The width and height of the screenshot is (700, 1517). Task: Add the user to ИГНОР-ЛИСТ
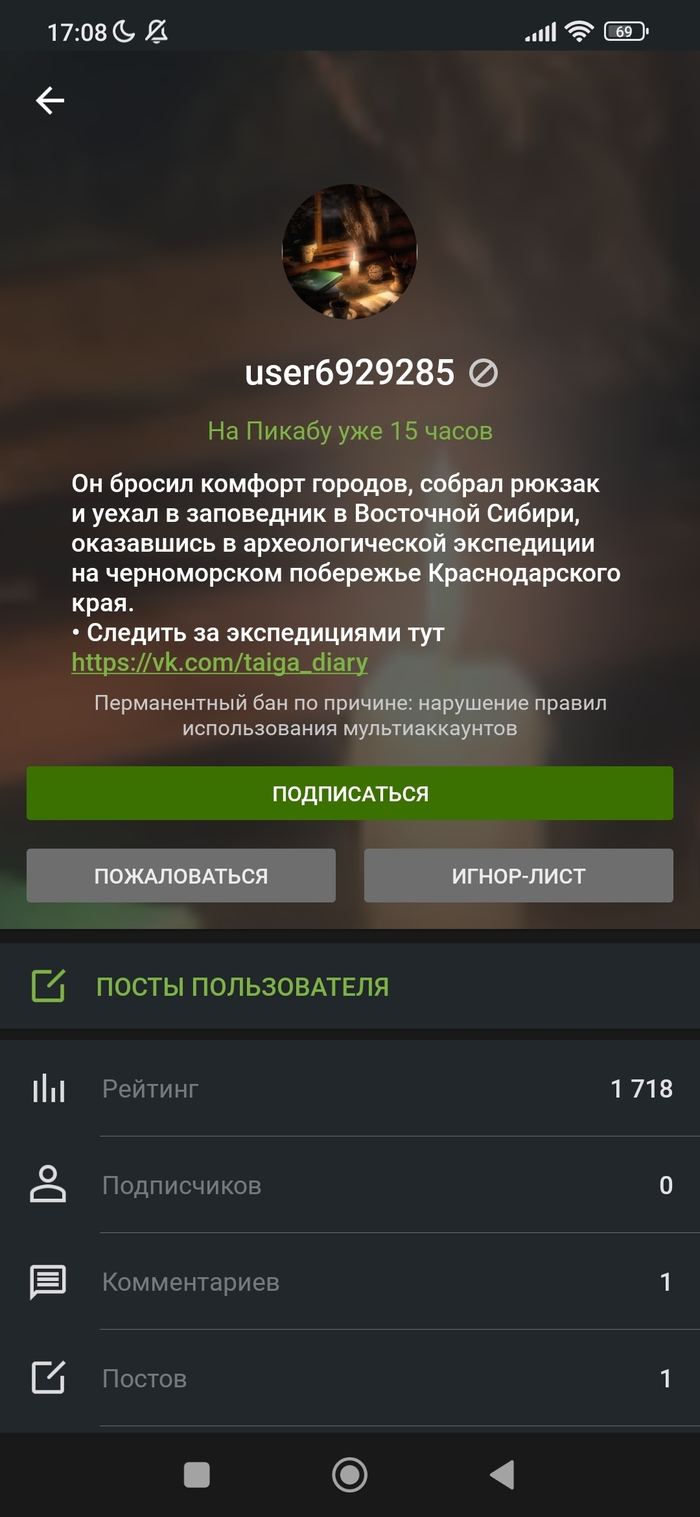518,876
